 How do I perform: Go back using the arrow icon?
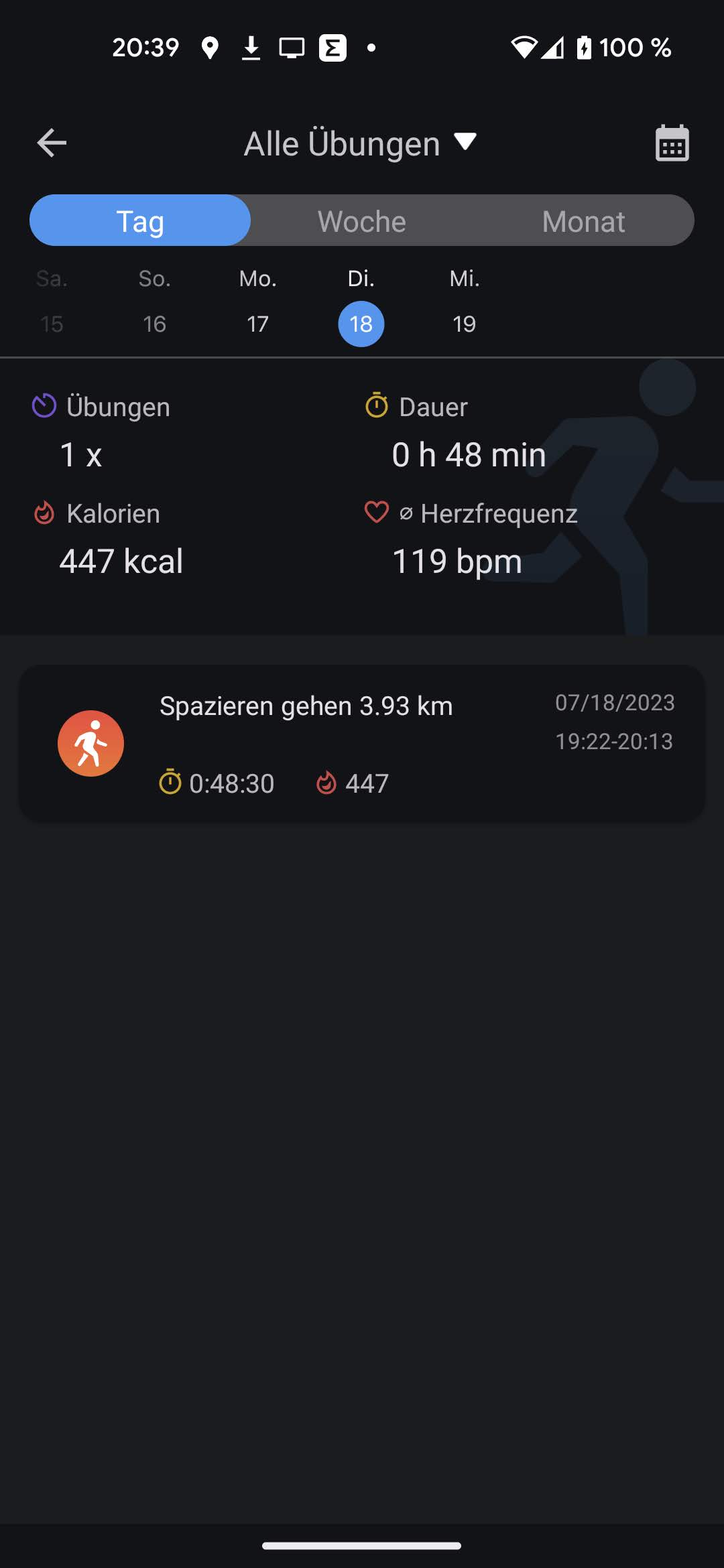click(x=52, y=143)
